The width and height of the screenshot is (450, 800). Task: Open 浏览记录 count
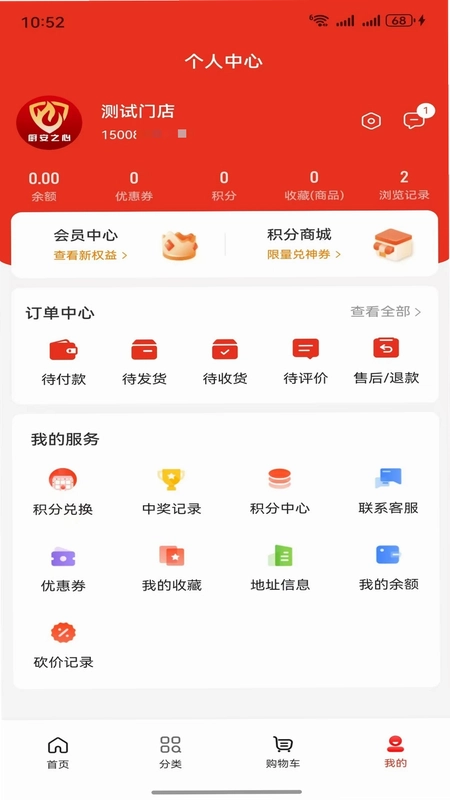point(404,185)
